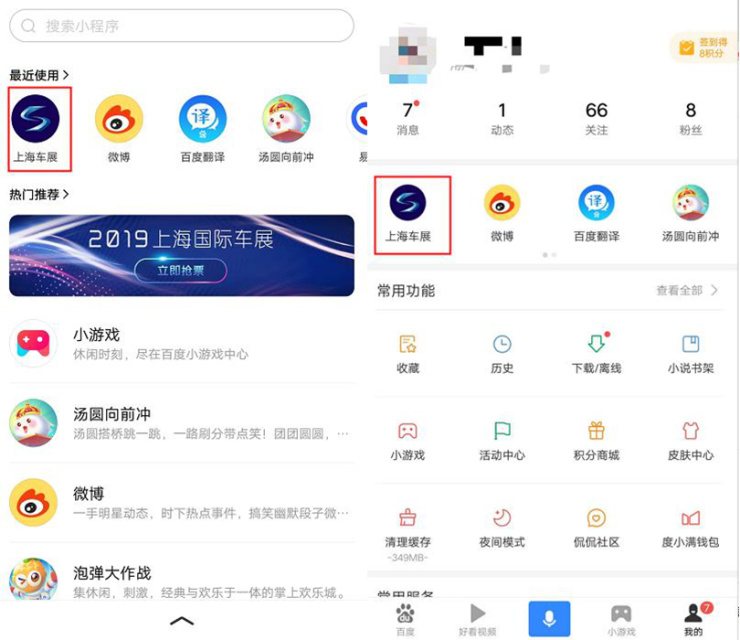Open 积分商城 points mall
Screen dimensions: 740x640
tap(596, 441)
